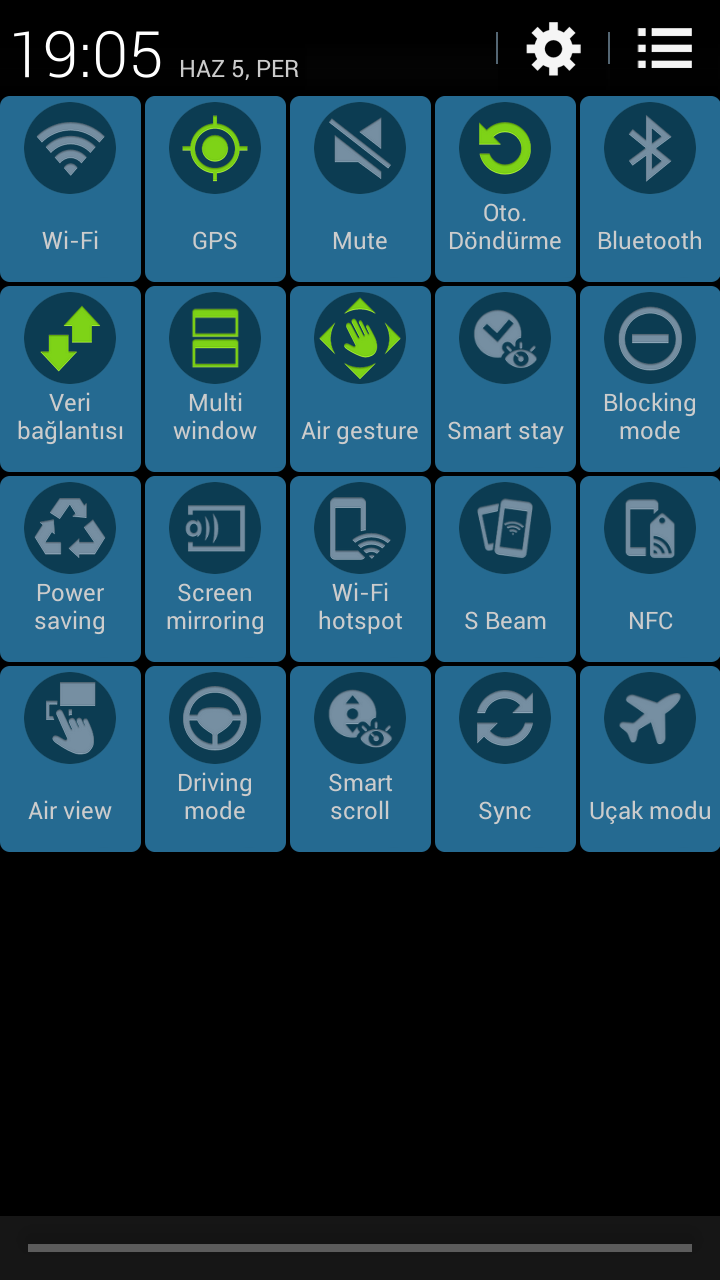Screen dimensions: 720x1280
Task: Toggle the Wi-Fi tile
Action: coord(70,188)
